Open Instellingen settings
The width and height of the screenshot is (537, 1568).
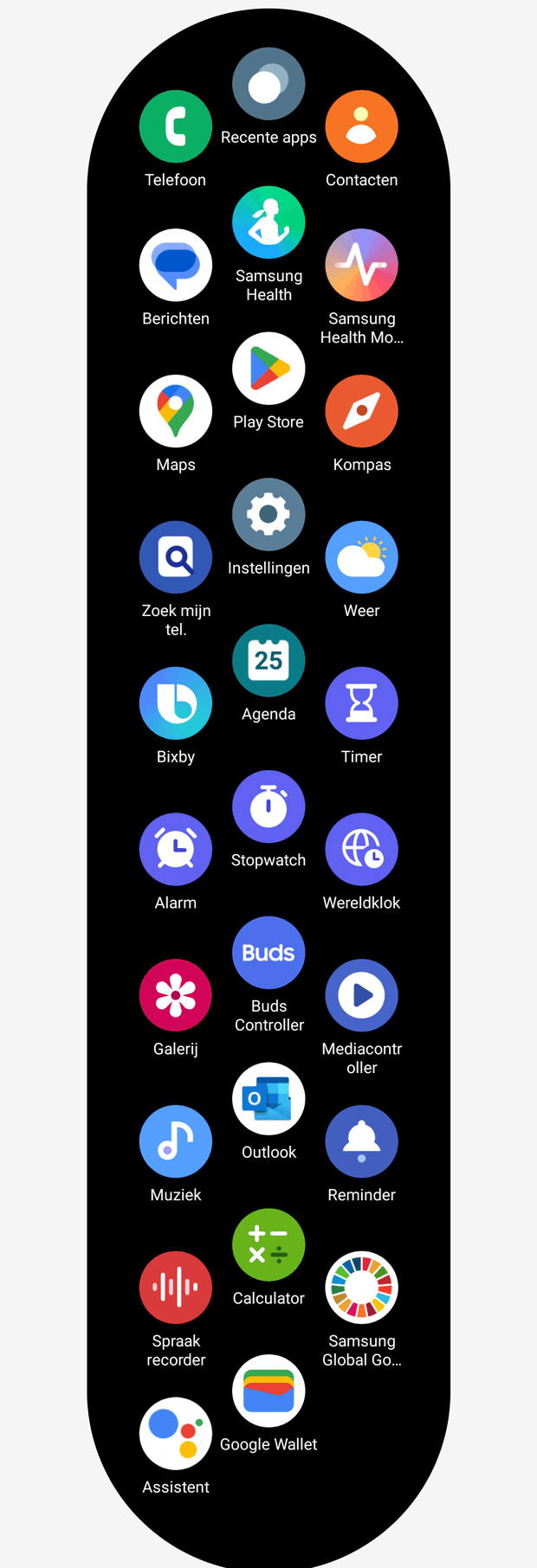click(268, 515)
